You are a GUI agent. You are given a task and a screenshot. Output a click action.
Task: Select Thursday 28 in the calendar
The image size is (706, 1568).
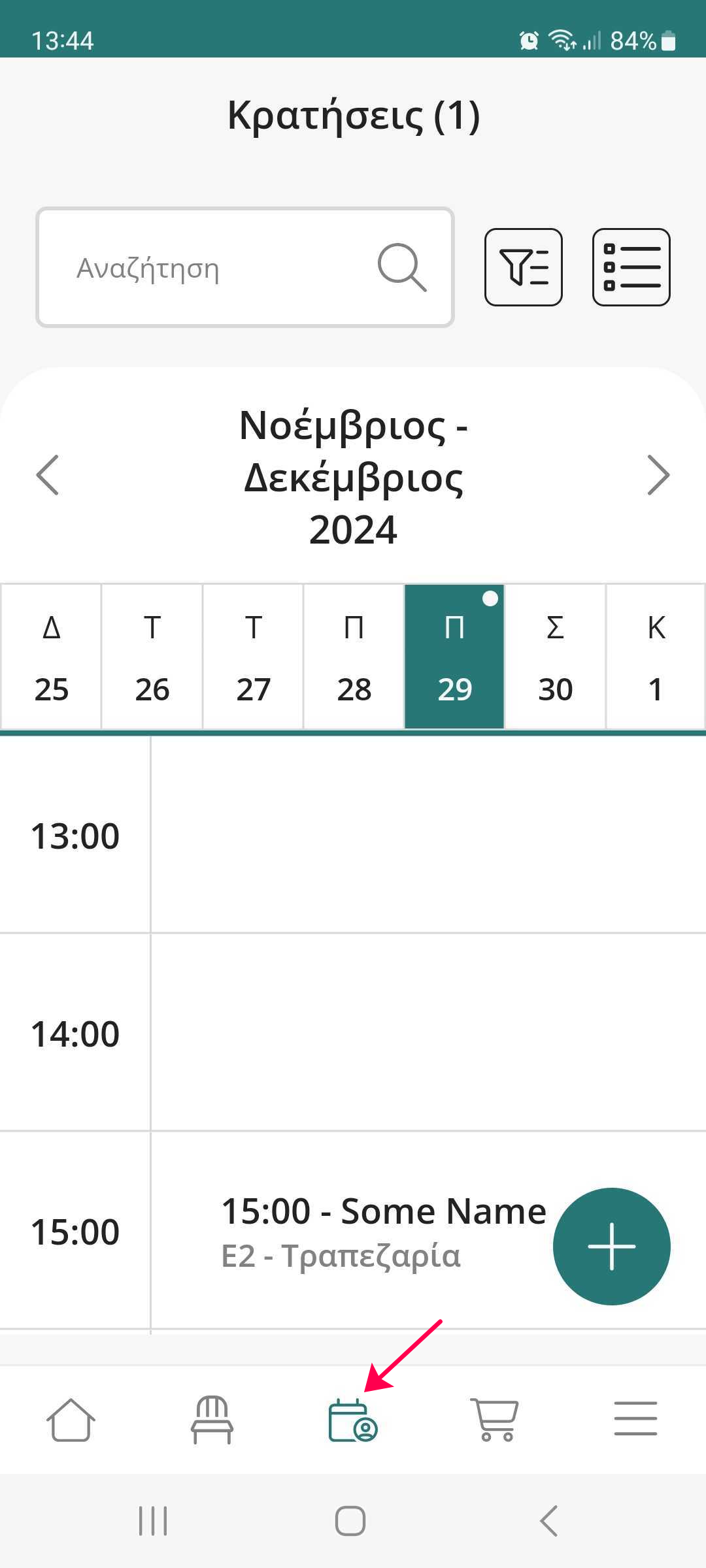pos(354,657)
